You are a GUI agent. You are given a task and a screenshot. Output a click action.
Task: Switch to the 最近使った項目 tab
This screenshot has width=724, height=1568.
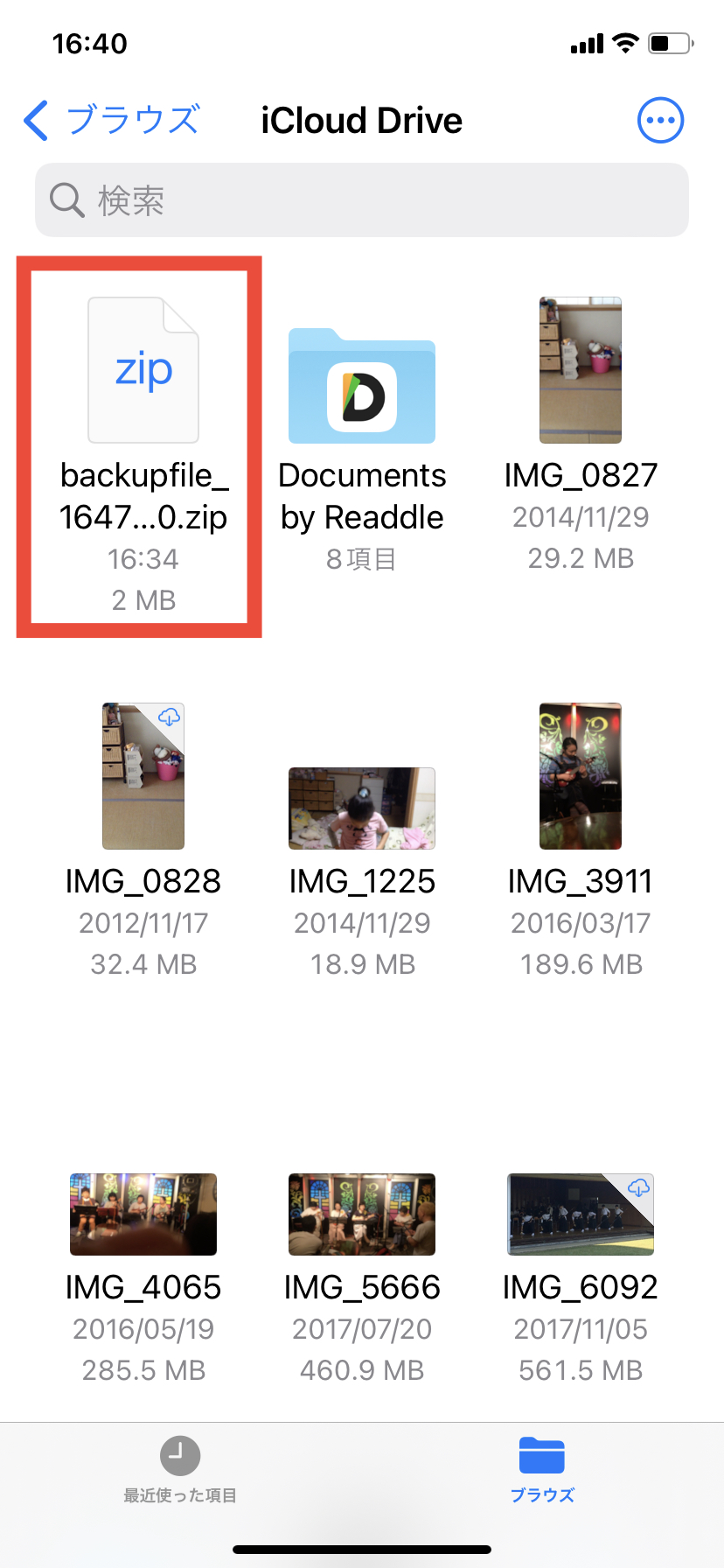pos(180,1470)
